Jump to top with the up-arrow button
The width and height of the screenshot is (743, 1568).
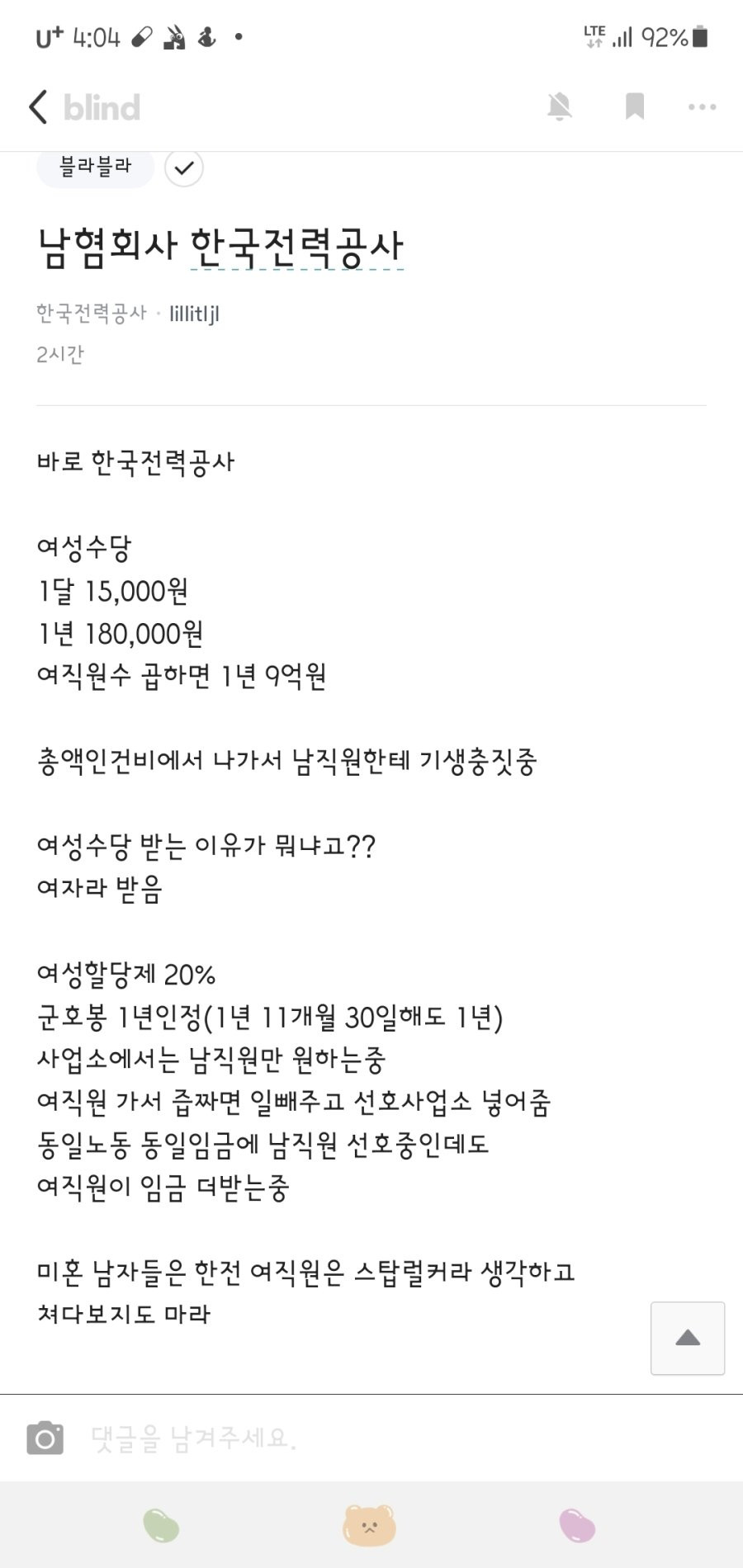(688, 1338)
